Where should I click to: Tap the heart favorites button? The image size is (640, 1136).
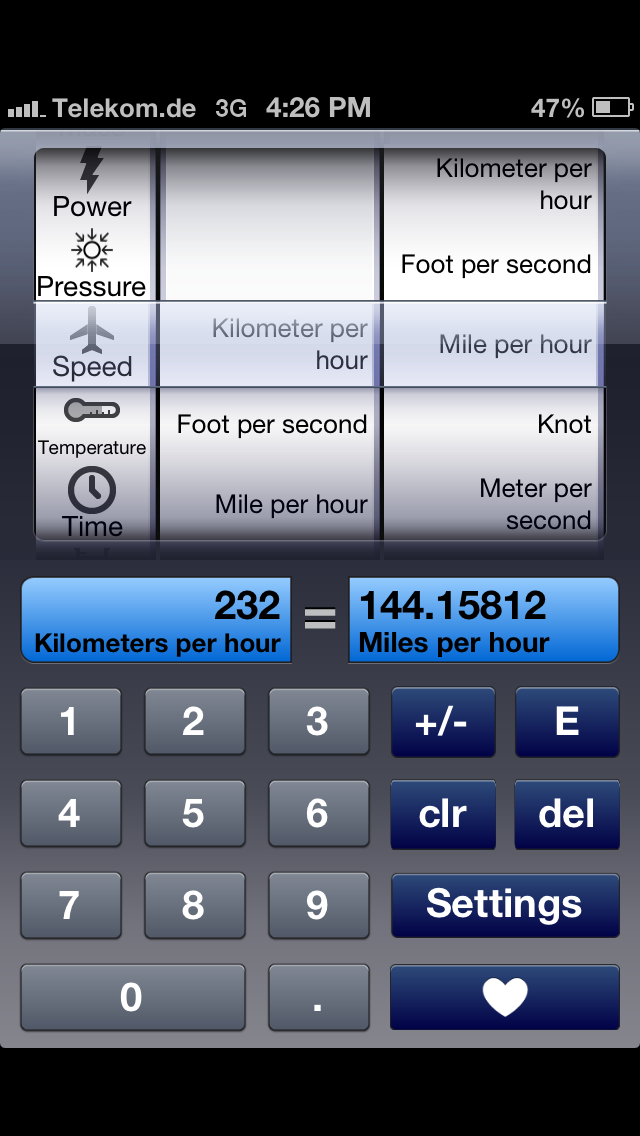[505, 997]
